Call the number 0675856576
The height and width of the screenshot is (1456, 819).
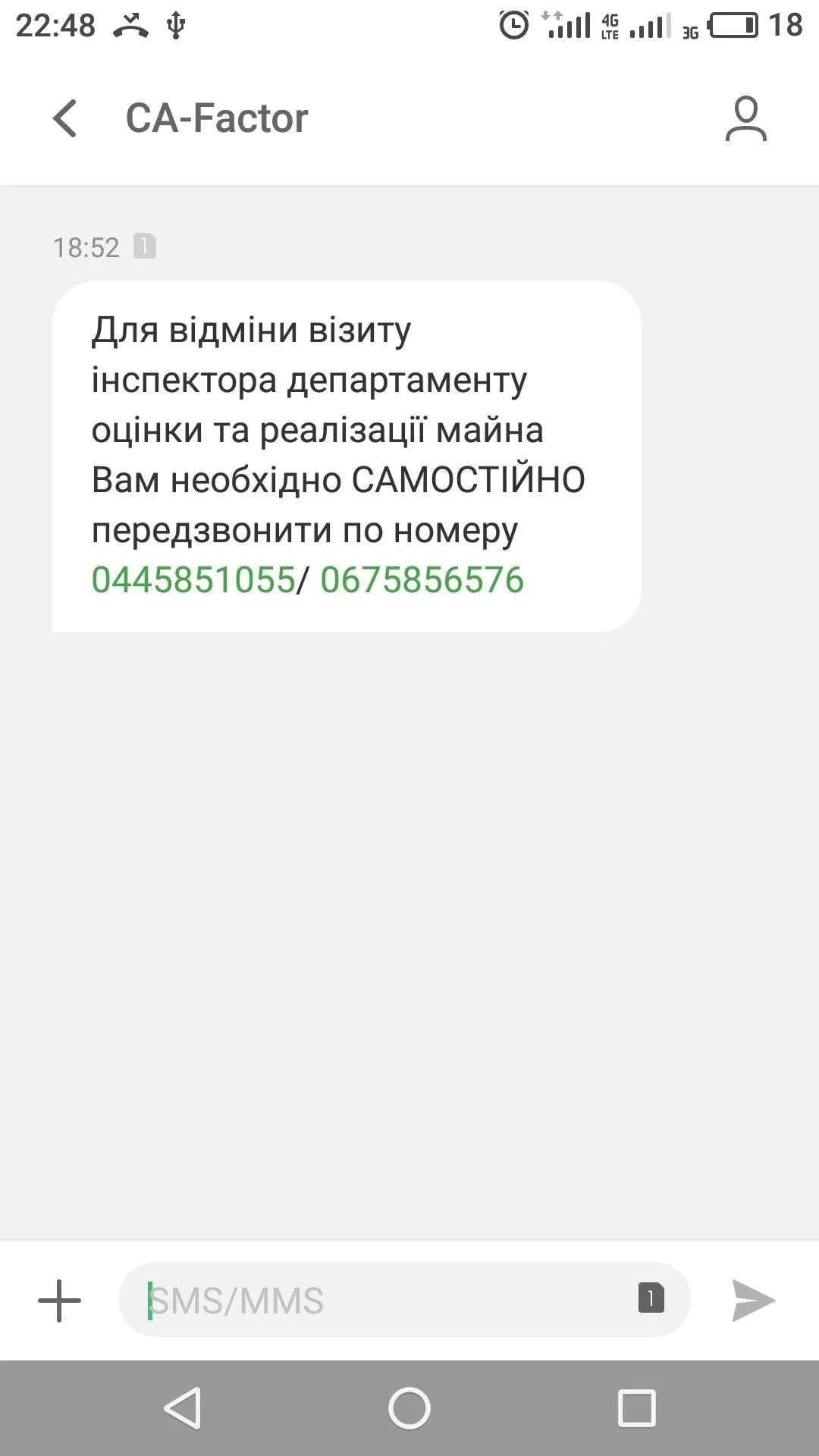[x=422, y=580]
